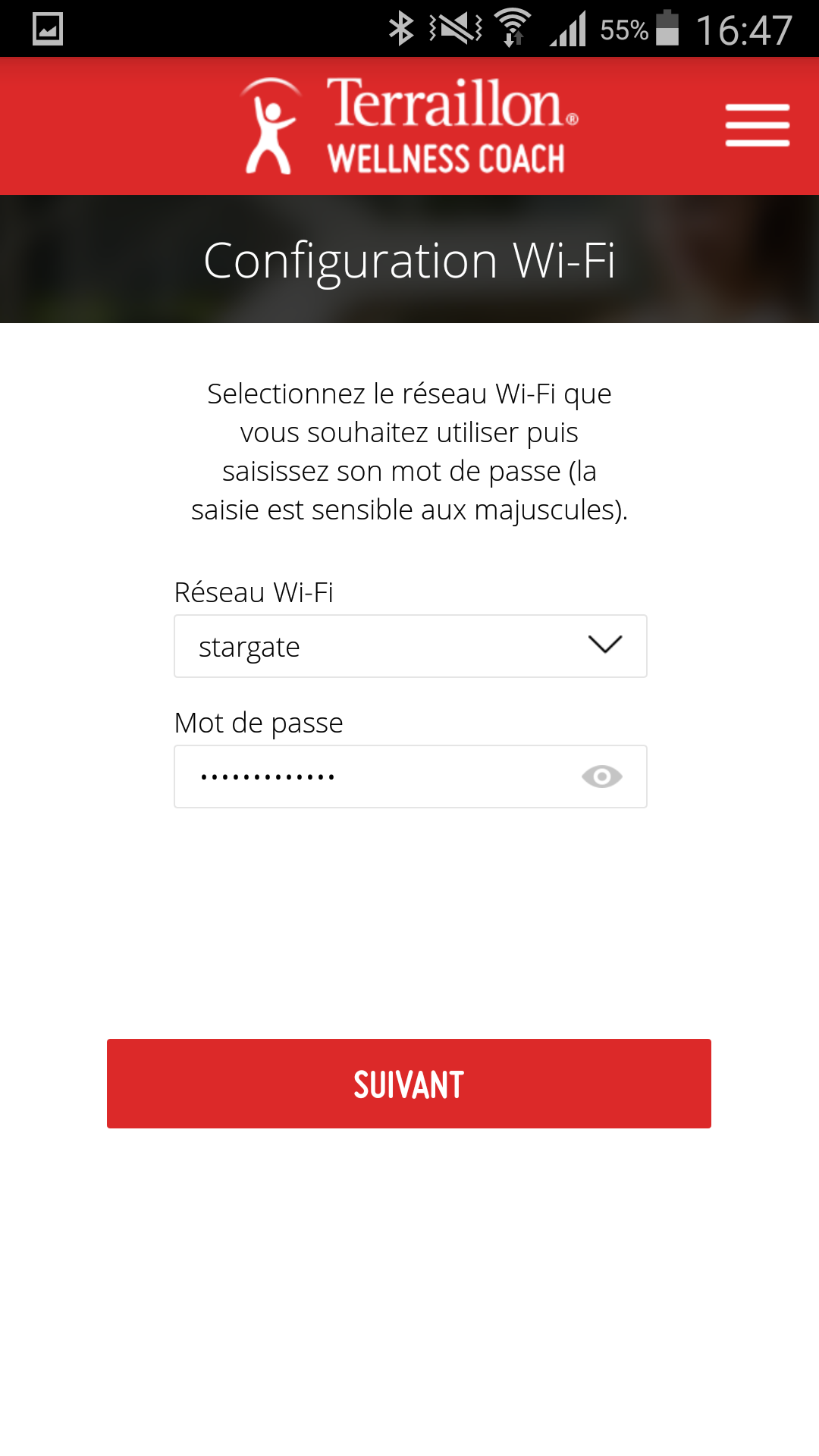This screenshot has width=819, height=1456.
Task: Open the hamburger menu
Action: tap(757, 125)
